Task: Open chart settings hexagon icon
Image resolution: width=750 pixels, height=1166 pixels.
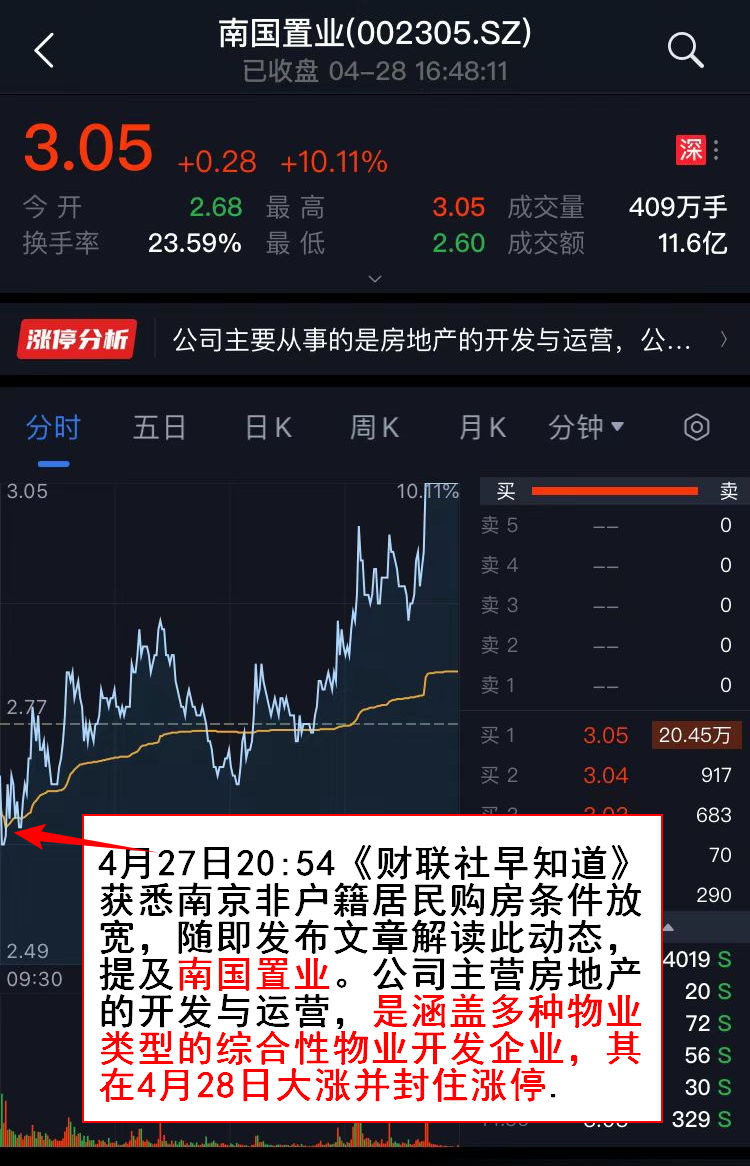Action: (x=696, y=428)
